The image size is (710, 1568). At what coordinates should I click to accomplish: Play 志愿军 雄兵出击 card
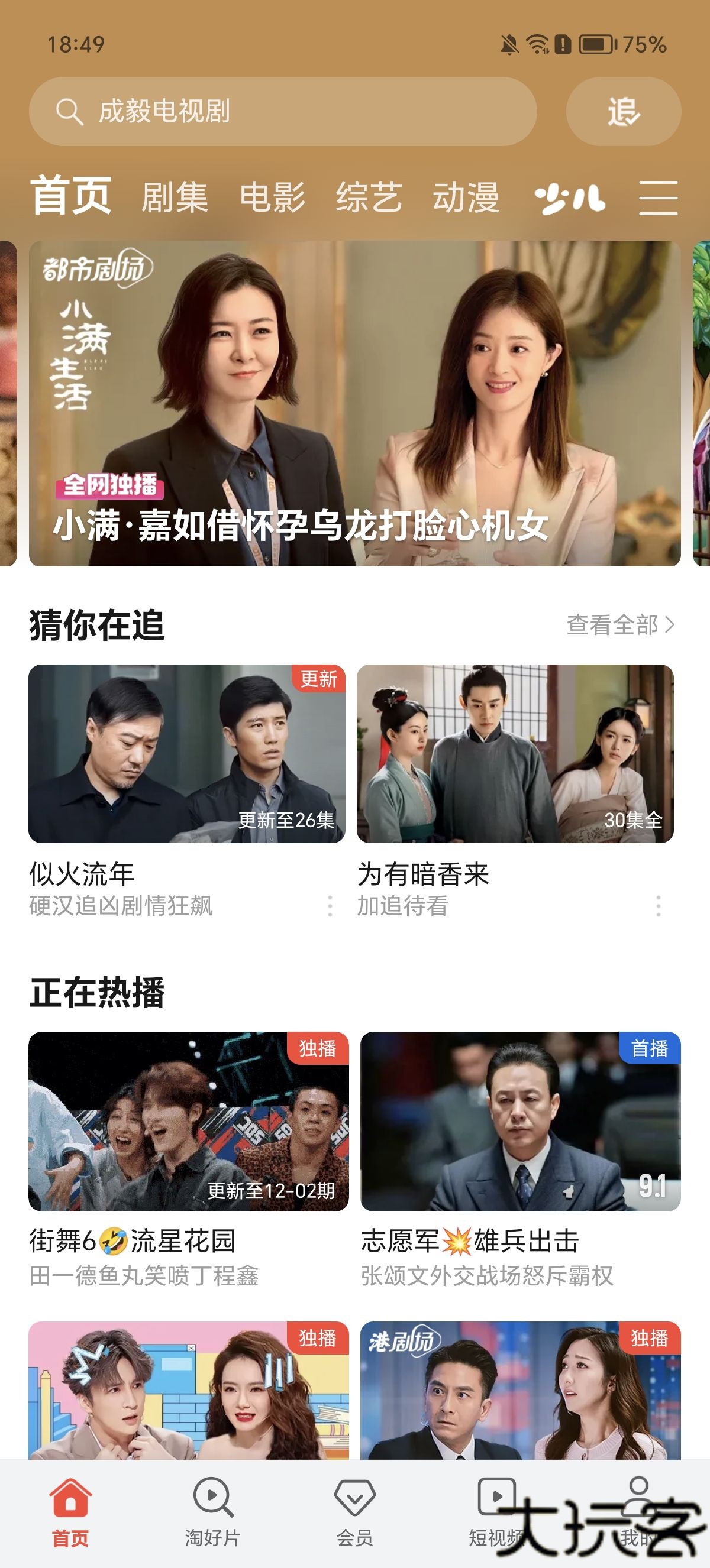pos(520,1121)
